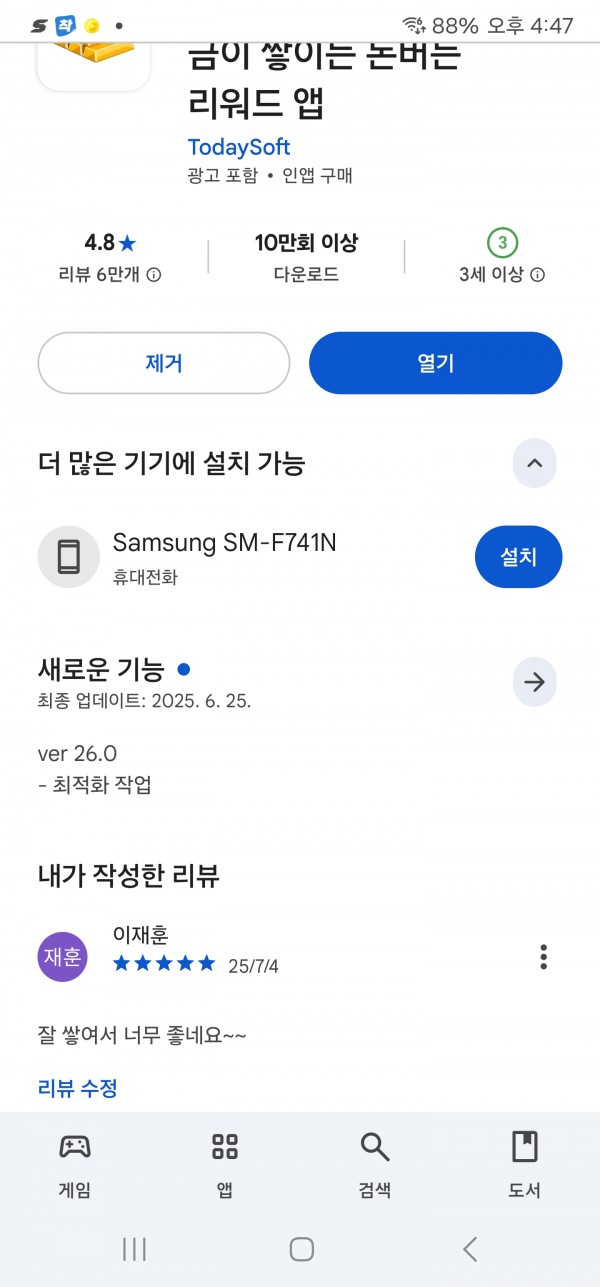This screenshot has height=1287, width=600.
Task: View the 3세 이상 content rating info
Action: (x=502, y=275)
